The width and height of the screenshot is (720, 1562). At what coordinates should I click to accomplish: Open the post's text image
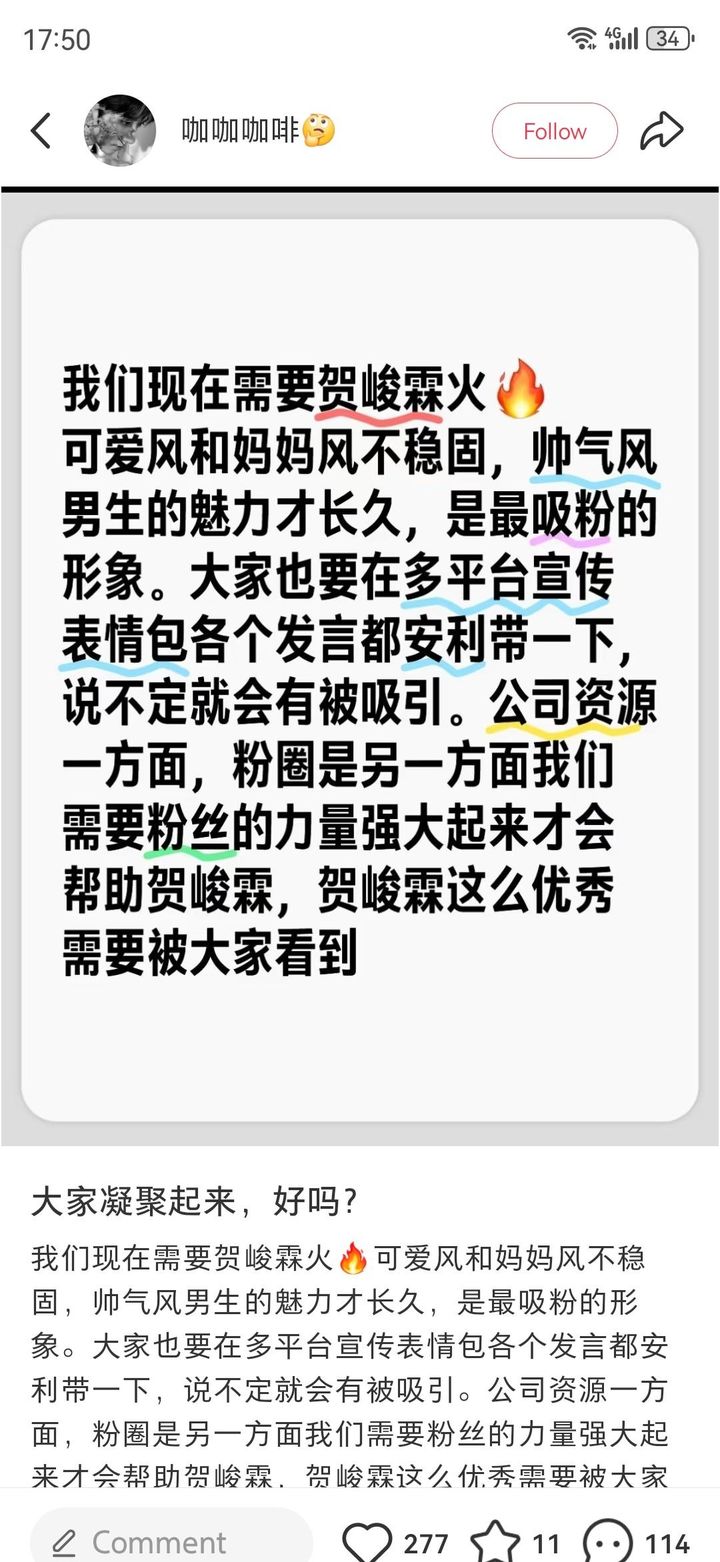coord(360,670)
